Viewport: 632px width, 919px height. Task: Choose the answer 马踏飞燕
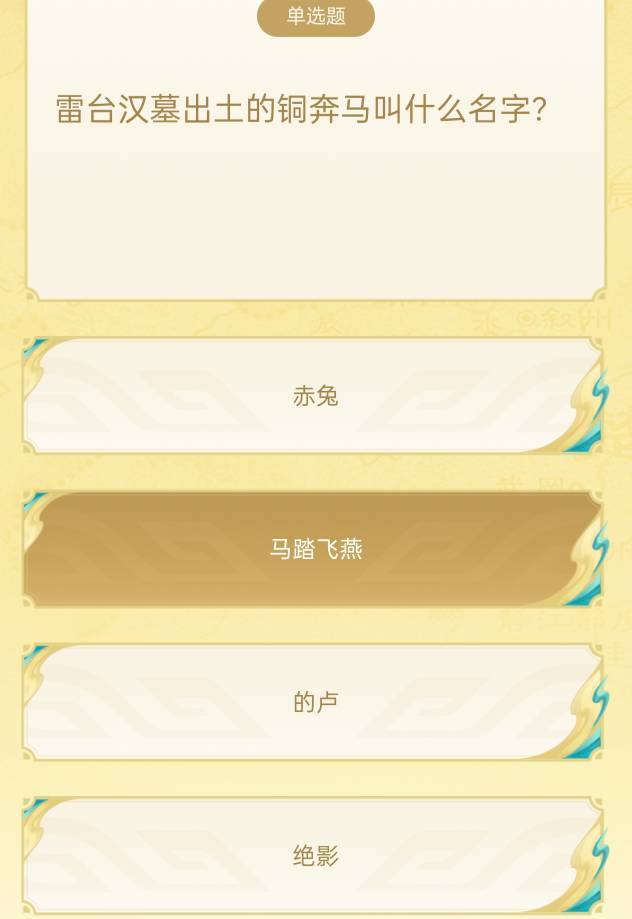pos(316,549)
